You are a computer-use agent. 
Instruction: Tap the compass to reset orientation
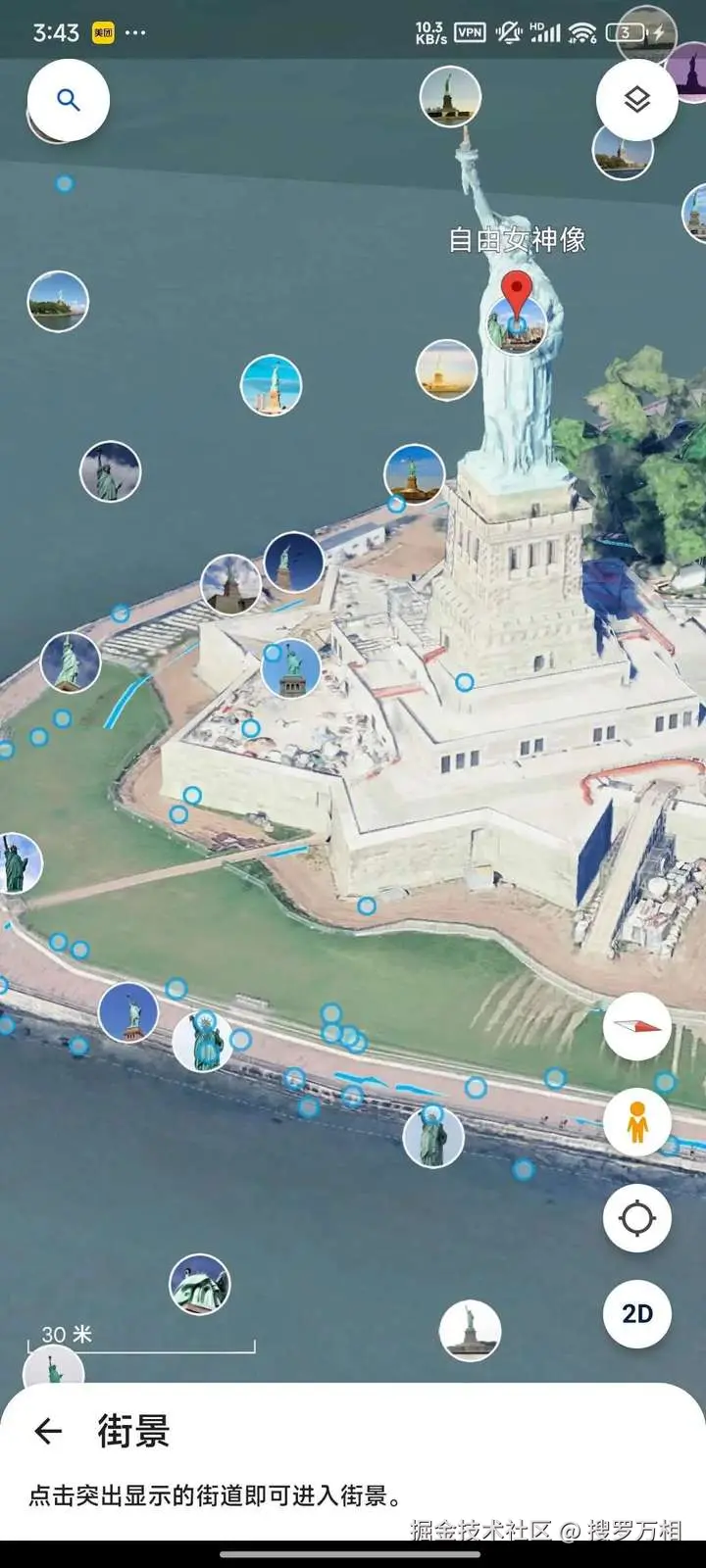637,1026
